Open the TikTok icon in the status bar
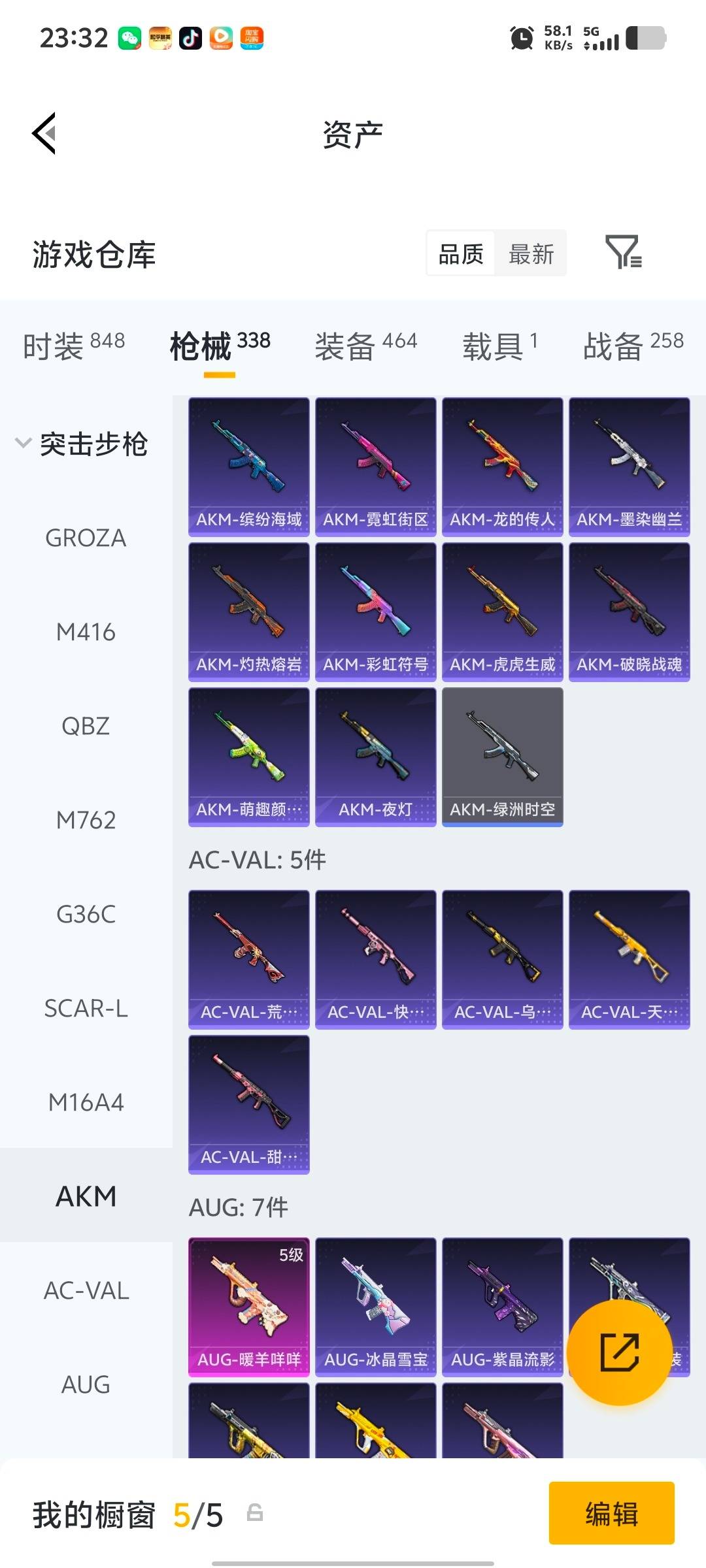The width and height of the screenshot is (706, 1568). 190,39
